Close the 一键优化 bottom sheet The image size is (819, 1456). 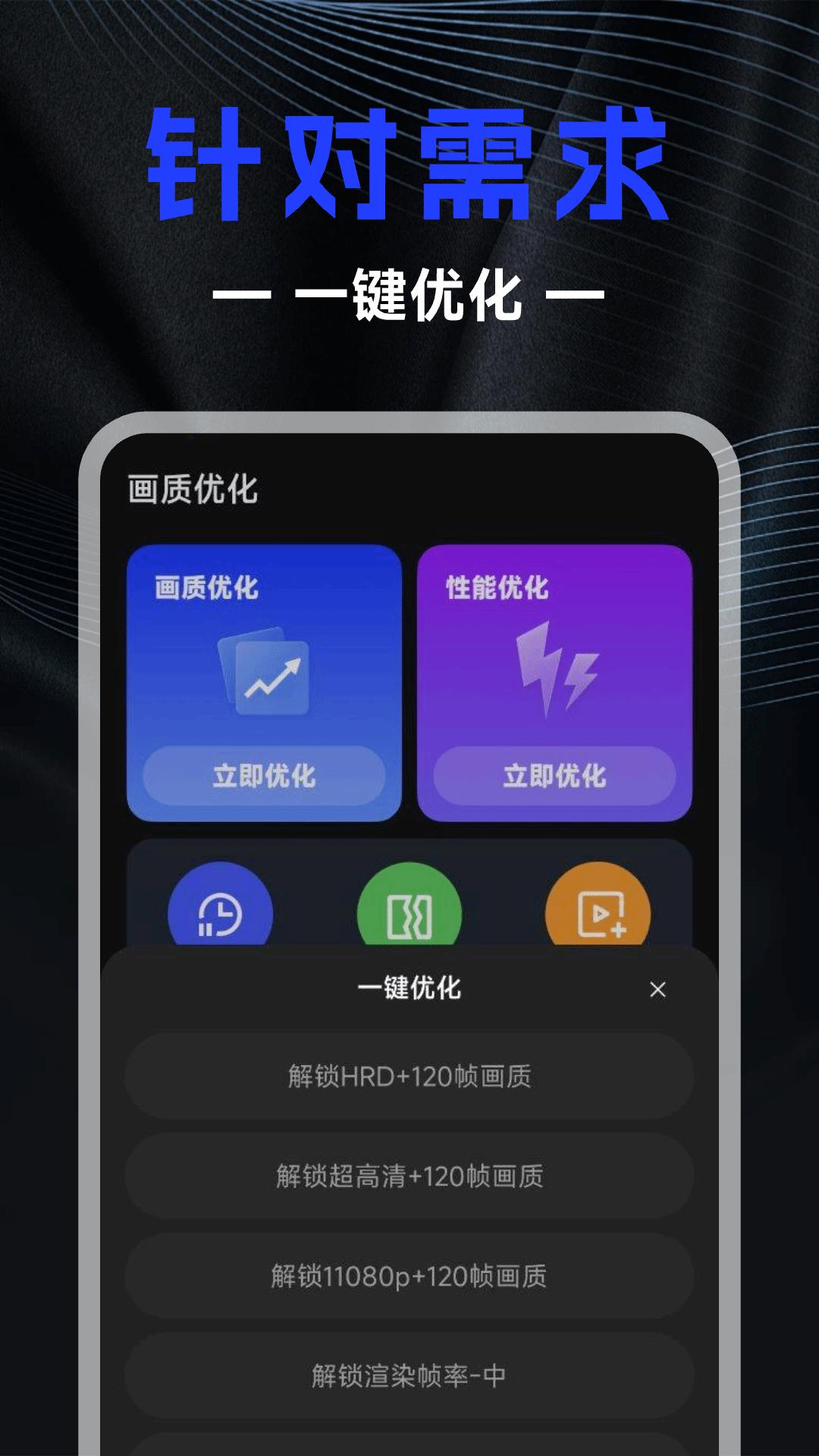click(x=657, y=988)
